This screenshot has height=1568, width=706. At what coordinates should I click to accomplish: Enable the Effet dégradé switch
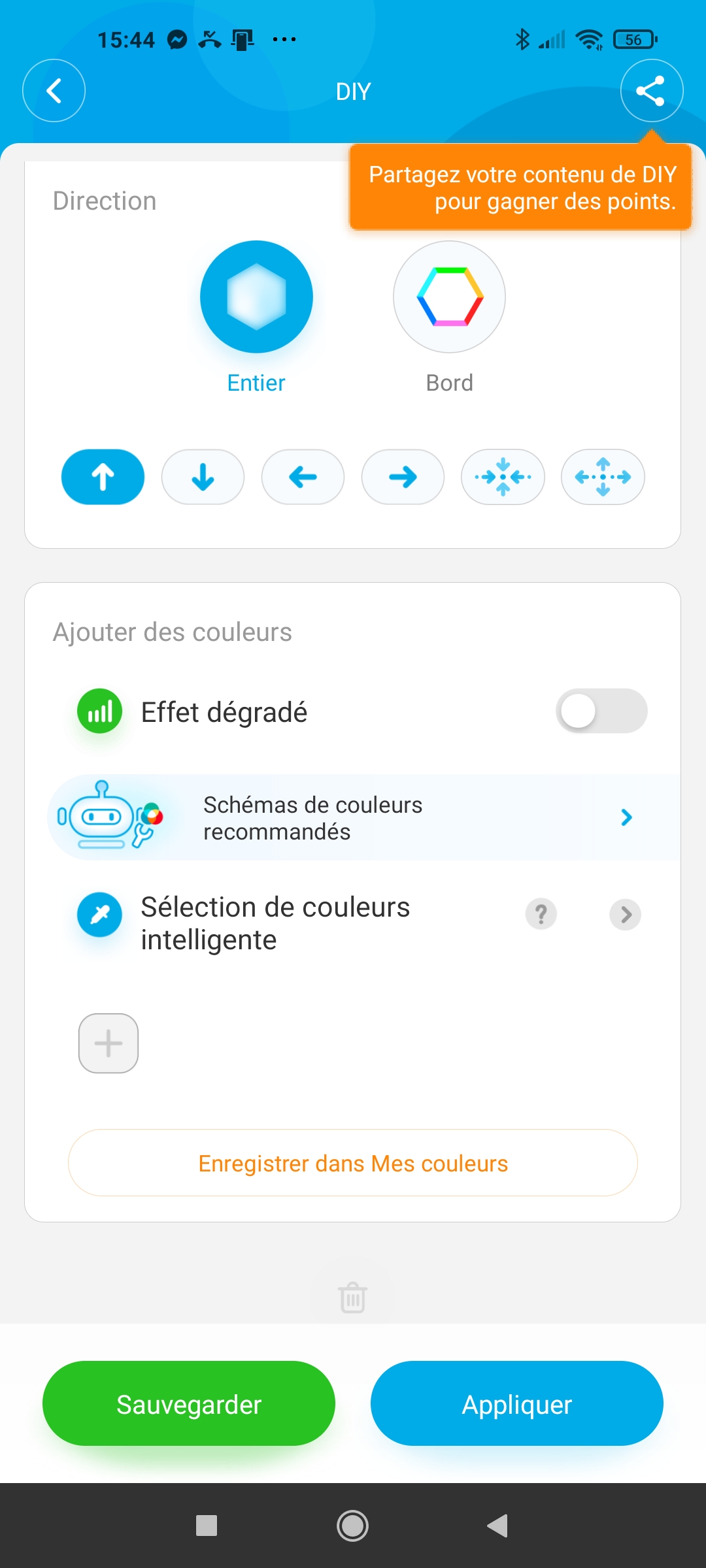click(601, 711)
